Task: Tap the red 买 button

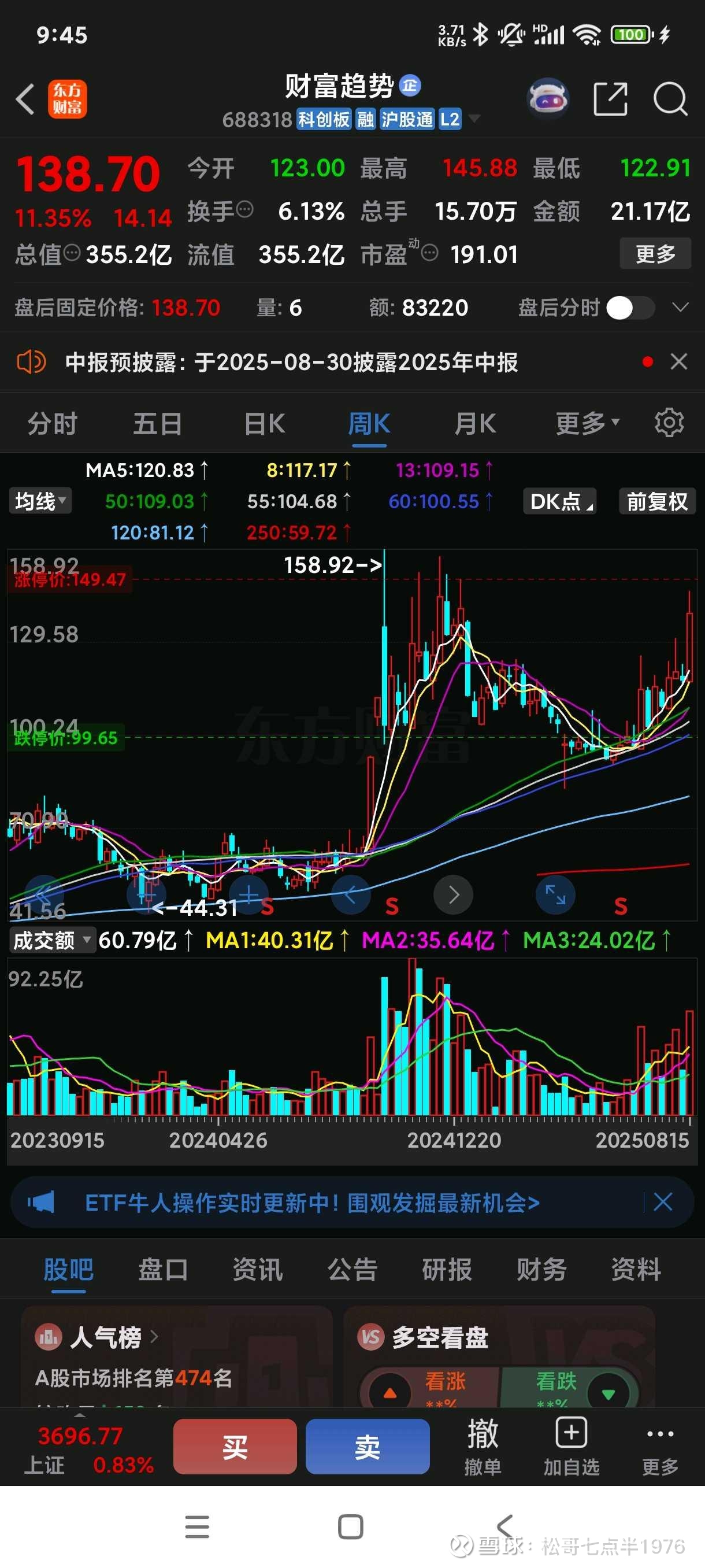Action: coord(235,1446)
